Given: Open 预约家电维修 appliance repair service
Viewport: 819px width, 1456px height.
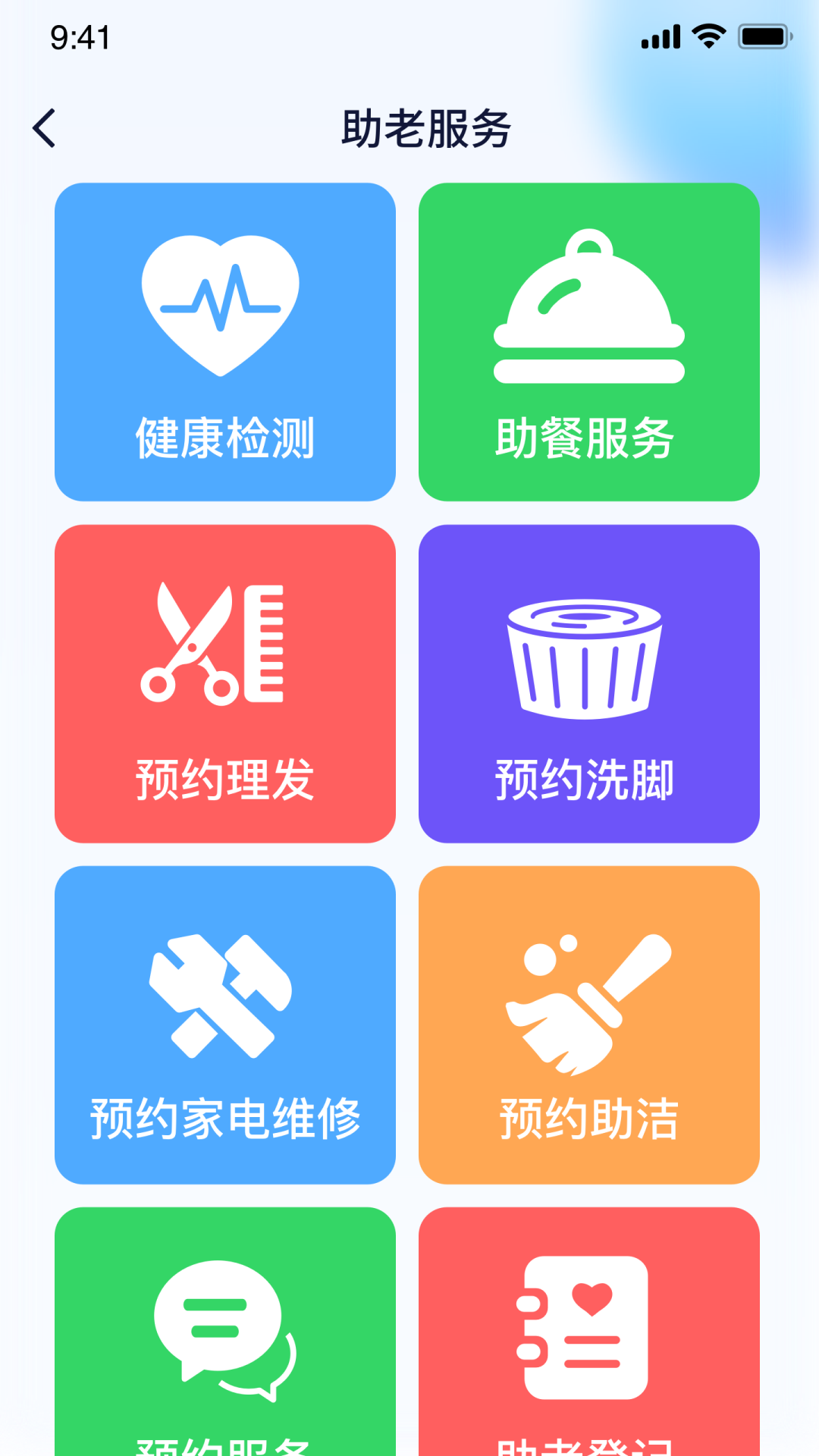Looking at the screenshot, I should 225,1028.
